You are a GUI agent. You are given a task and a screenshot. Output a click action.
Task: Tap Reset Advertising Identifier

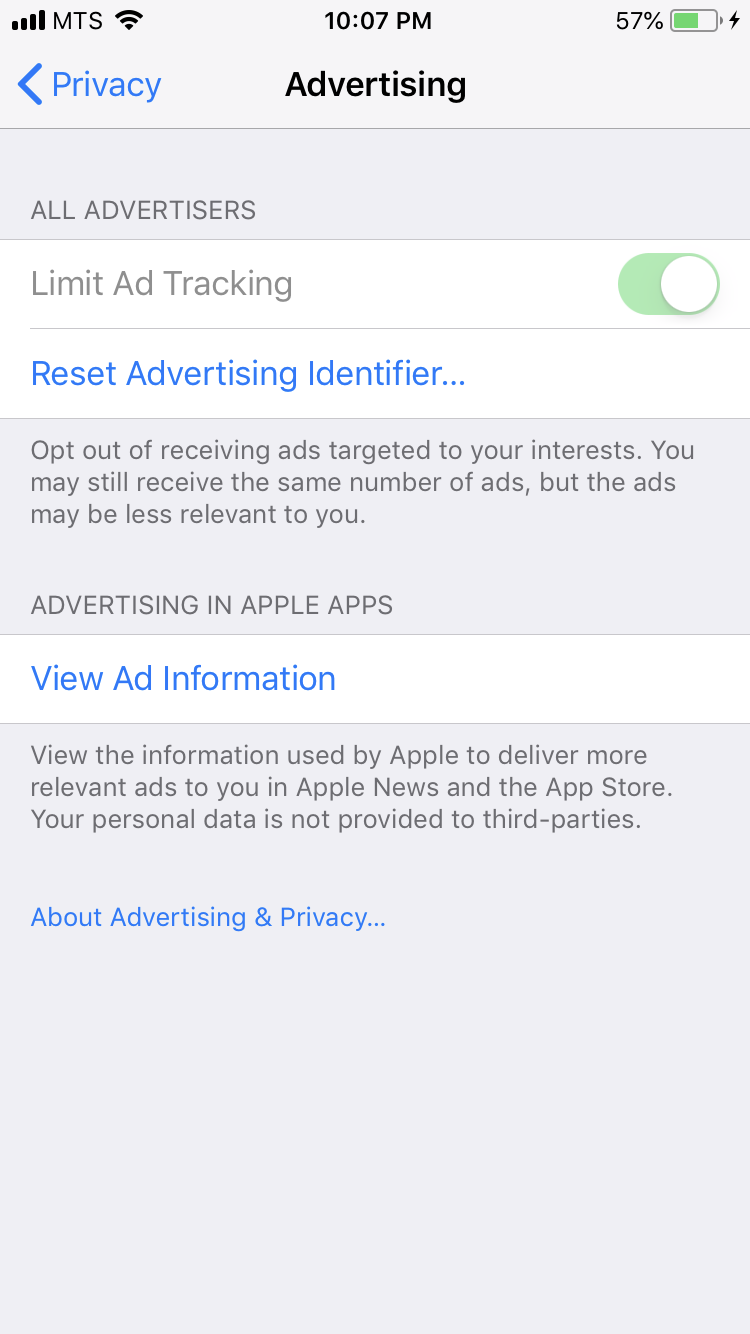[375, 374]
